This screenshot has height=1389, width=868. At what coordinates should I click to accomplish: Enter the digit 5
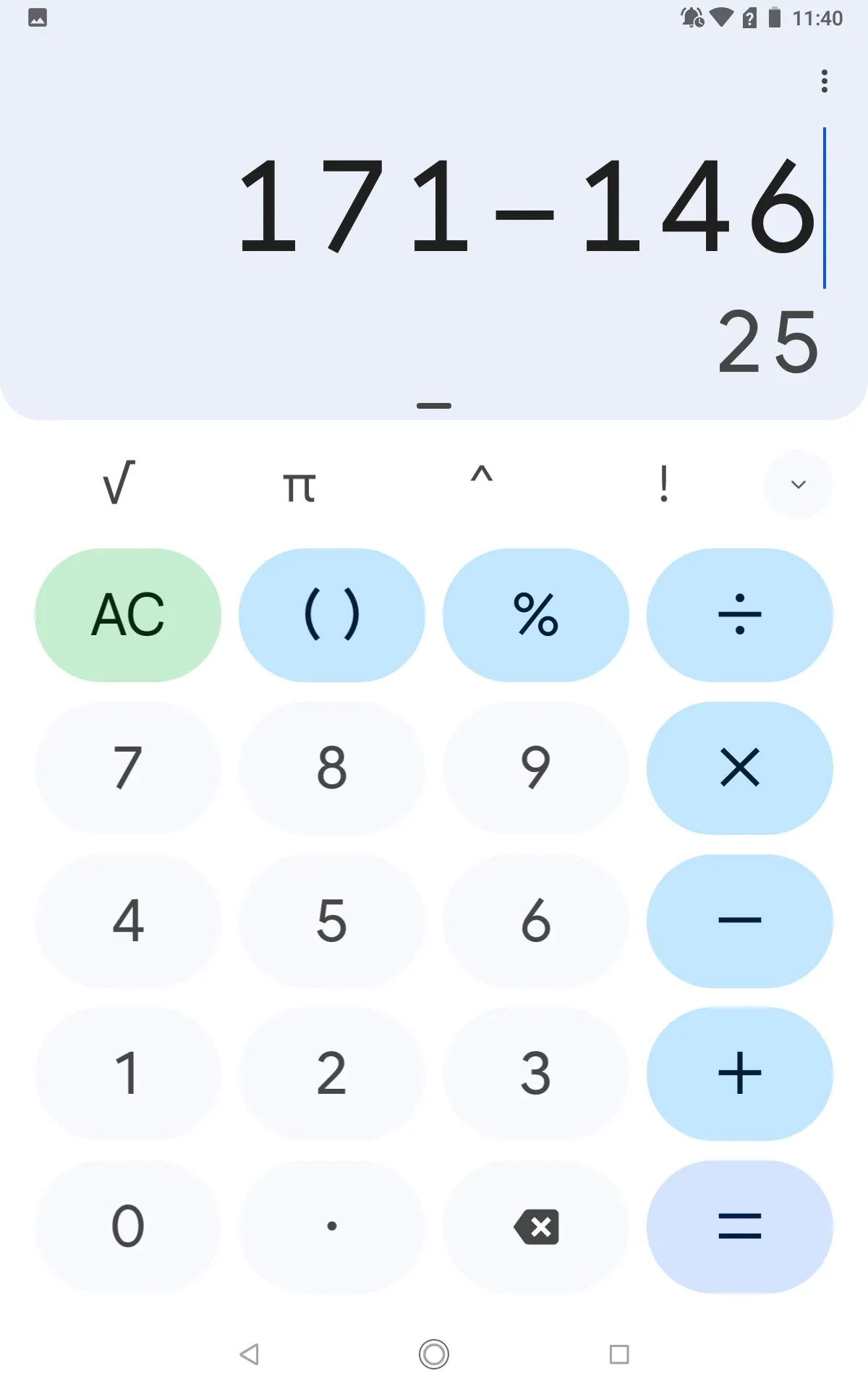(332, 920)
